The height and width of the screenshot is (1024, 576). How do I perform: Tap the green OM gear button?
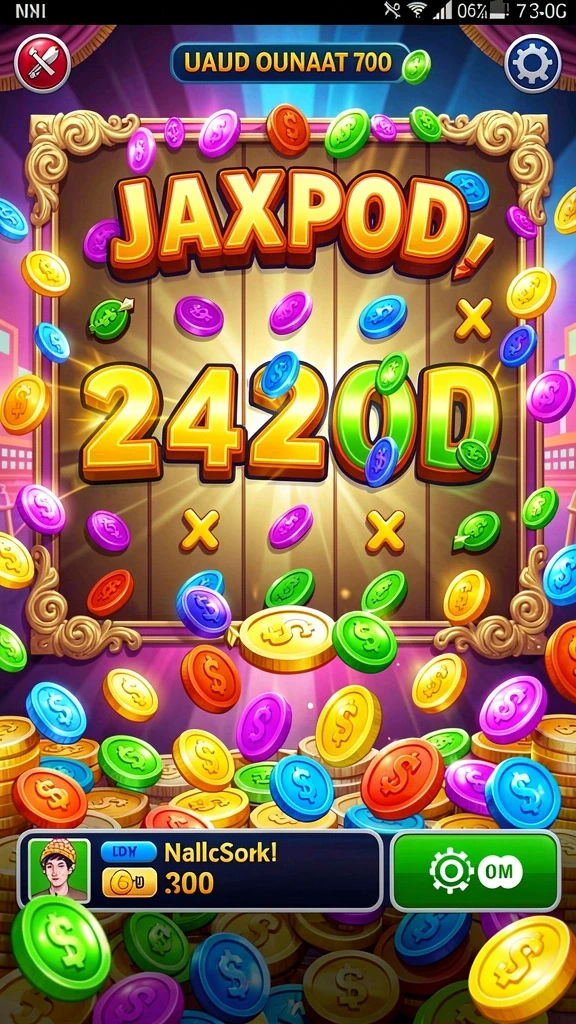tap(475, 871)
